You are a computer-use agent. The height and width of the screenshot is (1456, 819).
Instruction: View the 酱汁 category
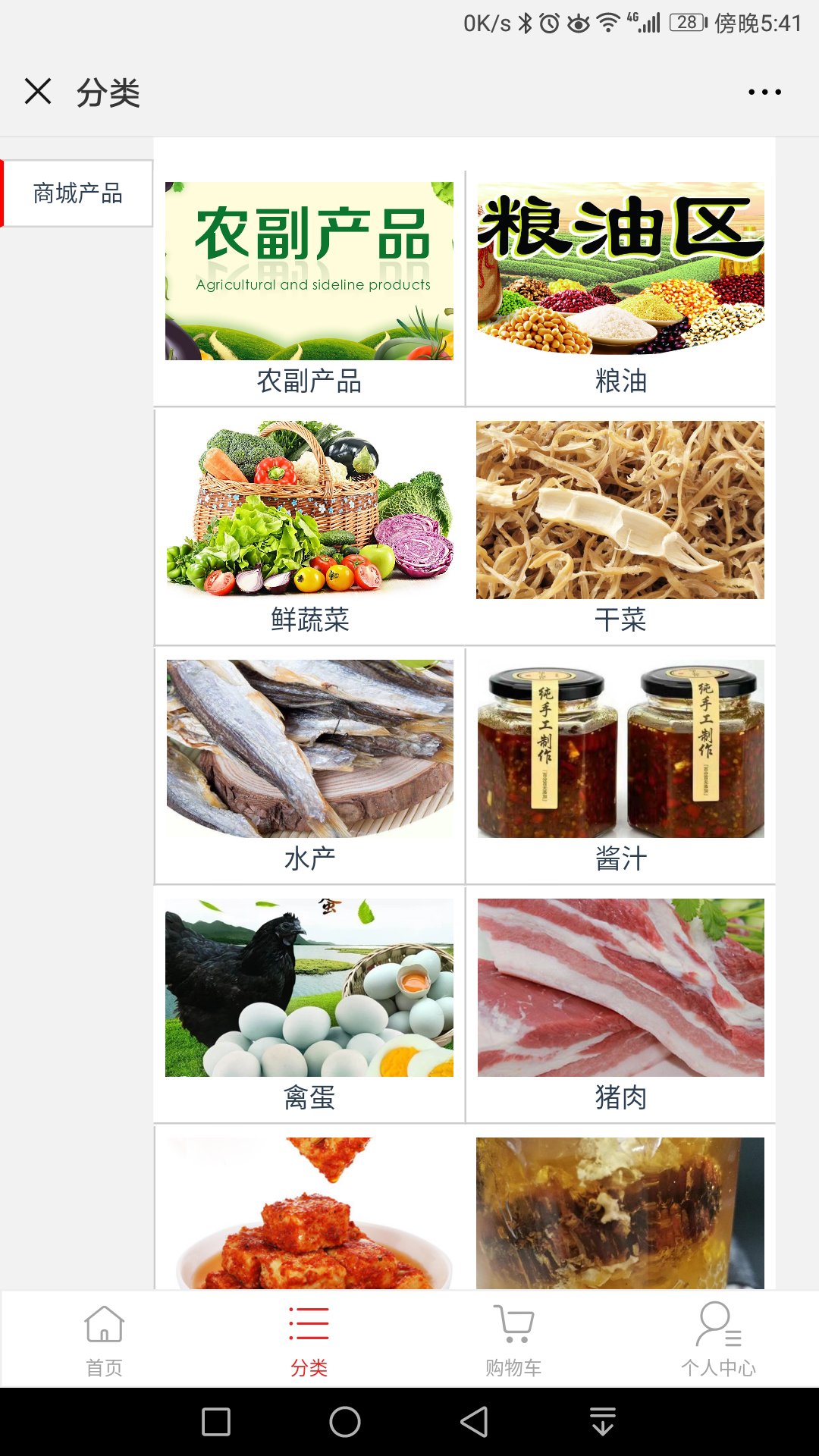[620, 766]
